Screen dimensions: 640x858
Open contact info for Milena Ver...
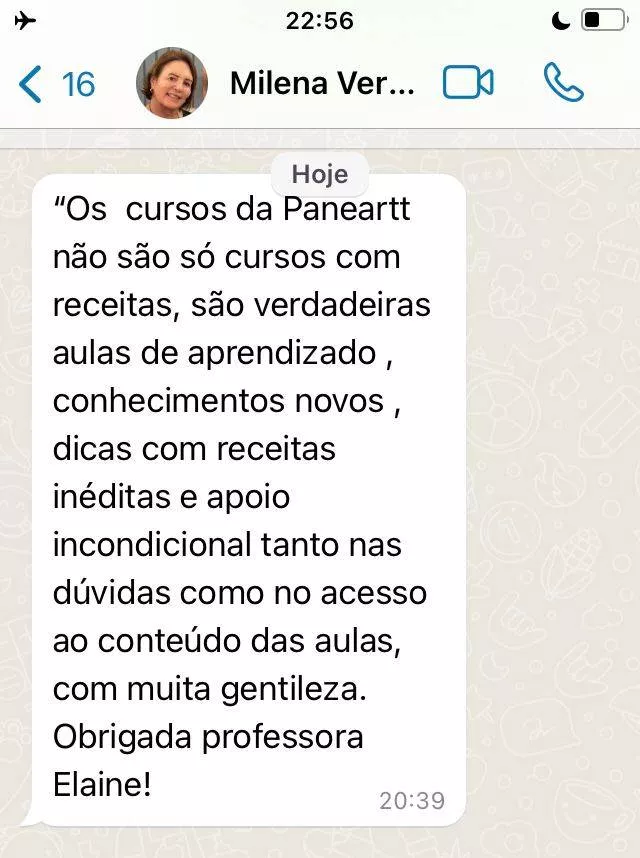[321, 84]
